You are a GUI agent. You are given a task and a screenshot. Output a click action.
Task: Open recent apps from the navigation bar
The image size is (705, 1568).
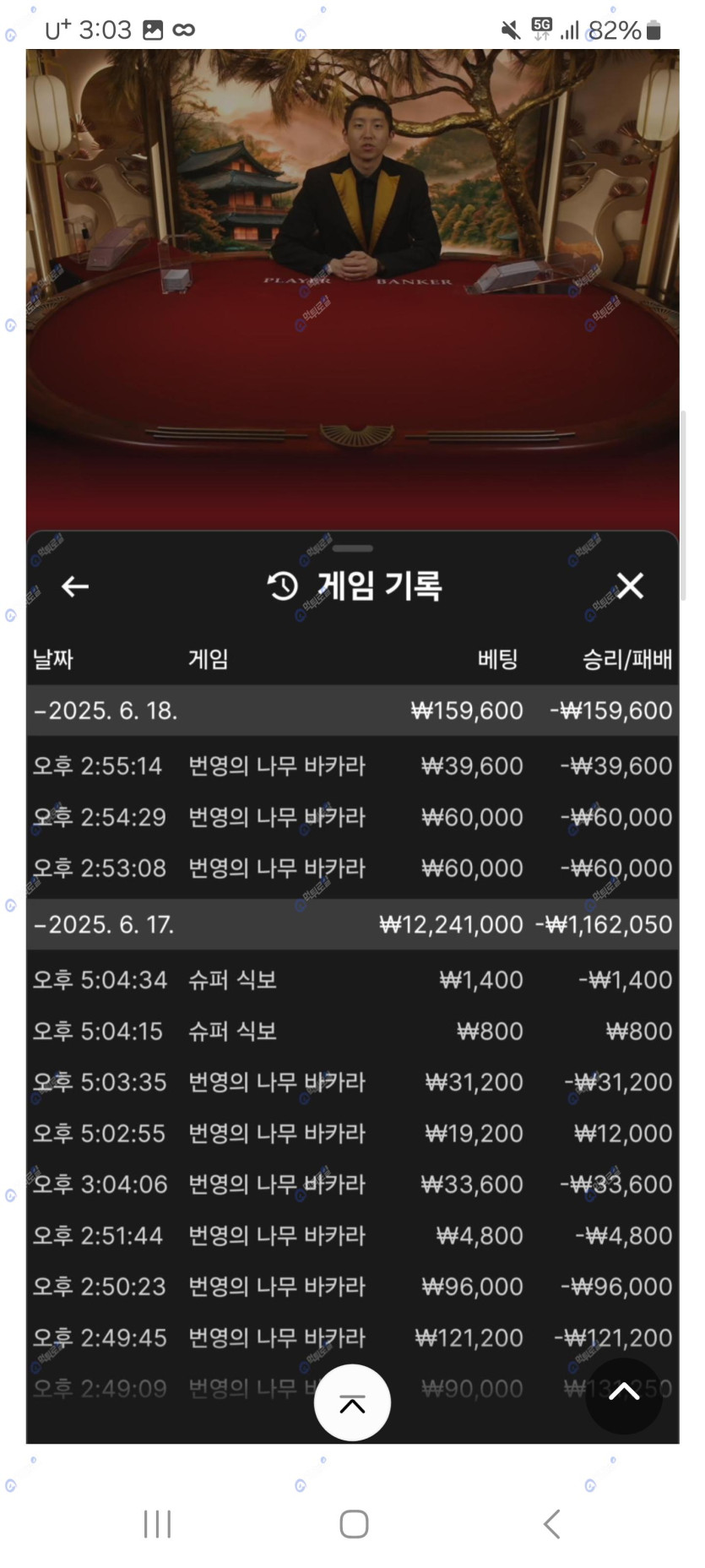158,1523
